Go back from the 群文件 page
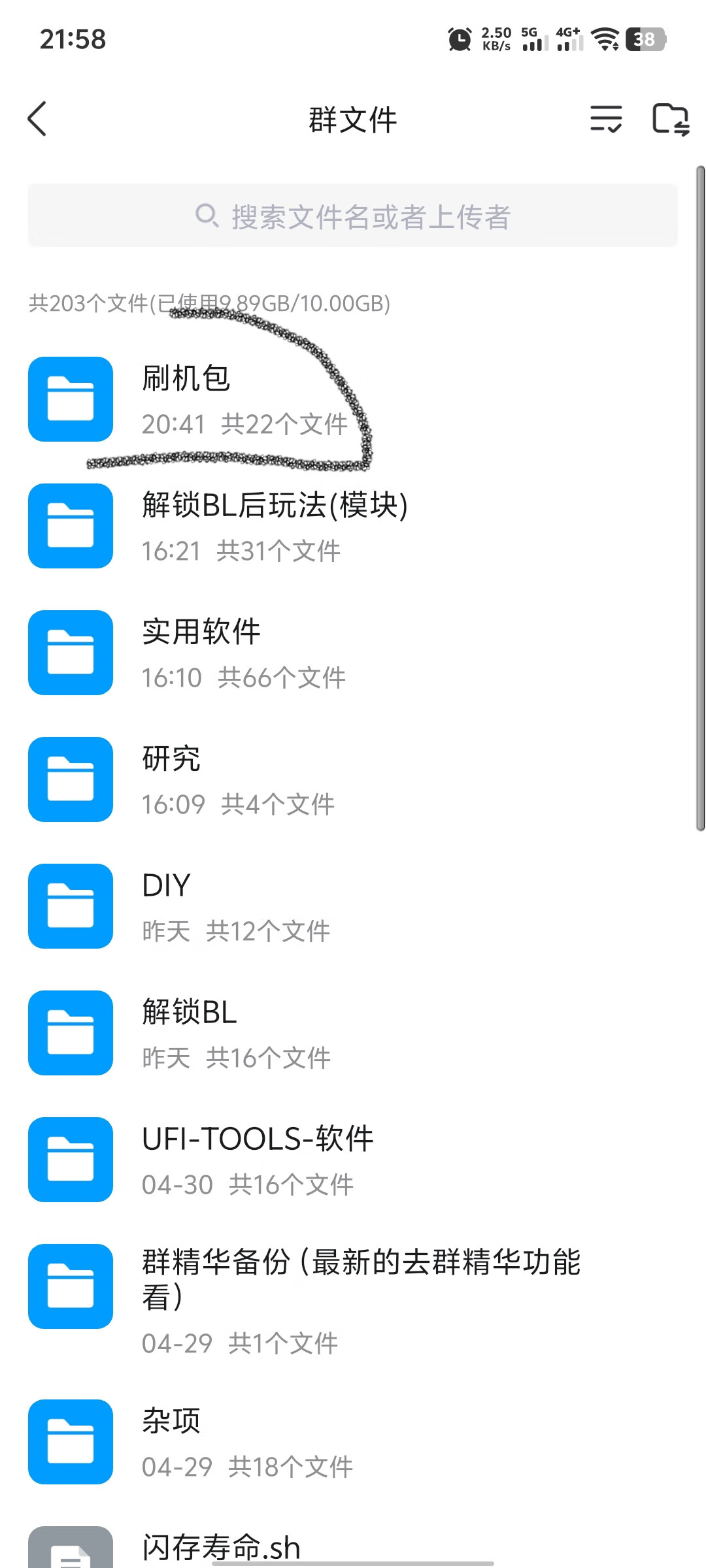The image size is (706, 1568). click(x=38, y=119)
